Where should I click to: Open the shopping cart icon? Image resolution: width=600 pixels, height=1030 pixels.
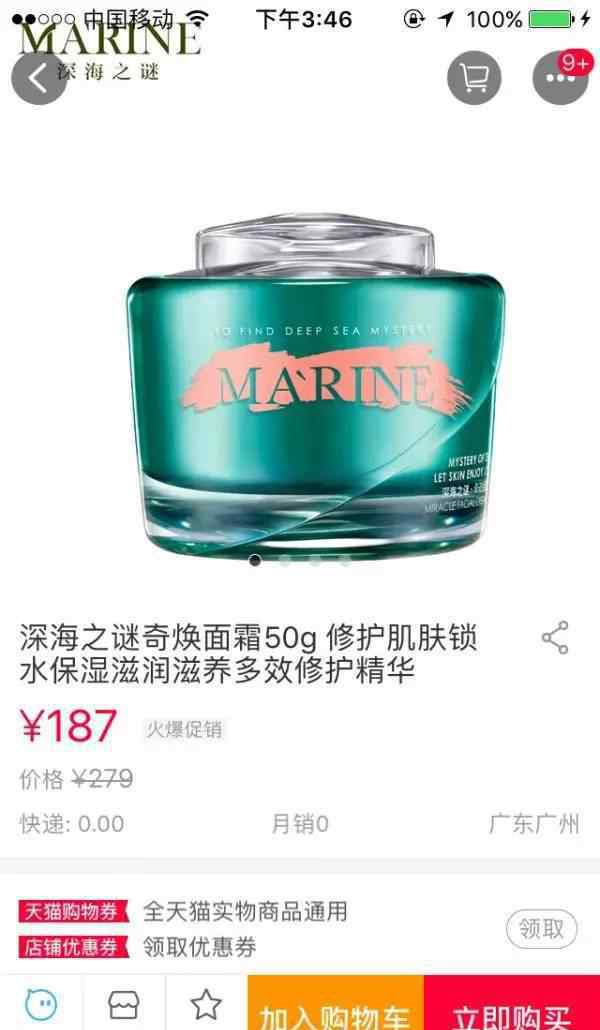pyautogui.click(x=474, y=78)
